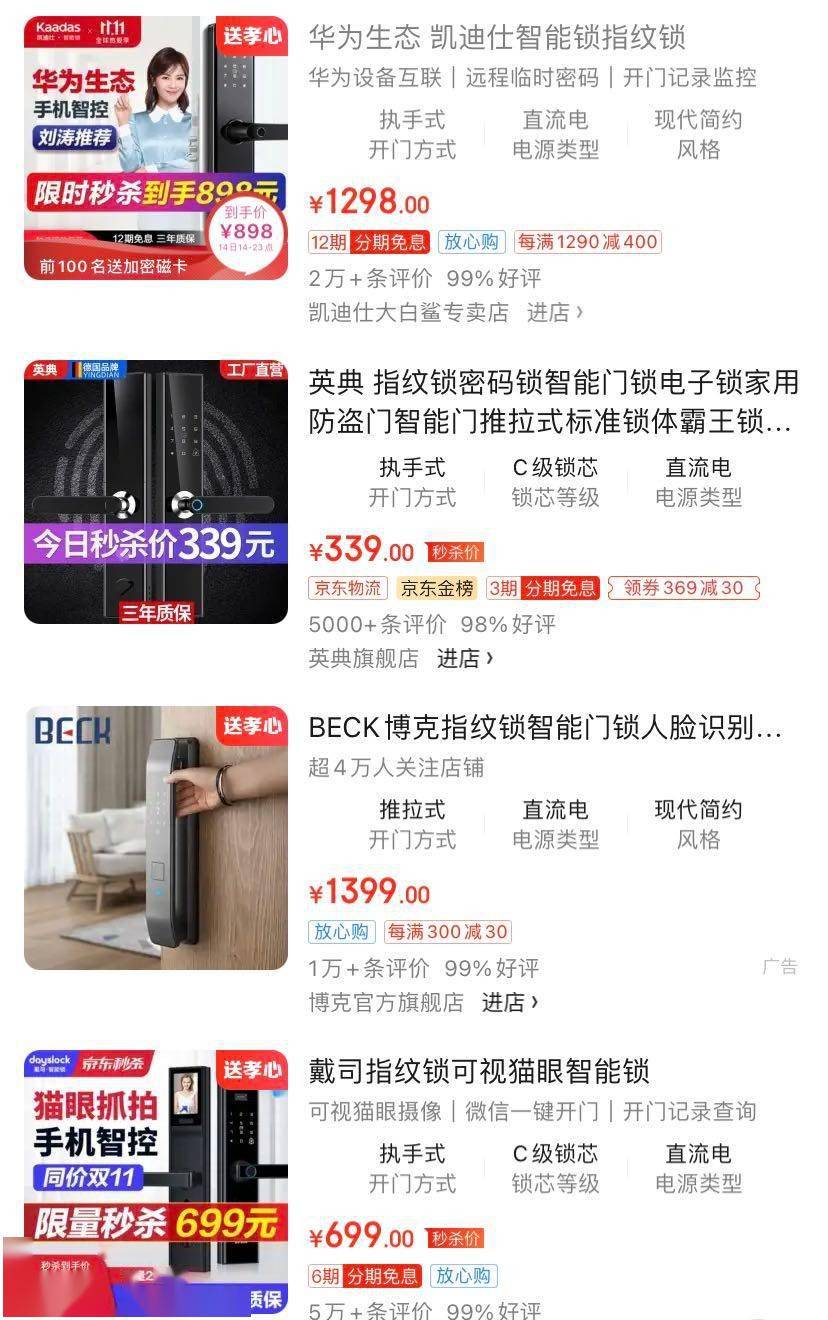Enter the 凯迪仕大白鲨专卖店 shop via 进店
Viewport: 828px width, 1320px height.
(554, 313)
